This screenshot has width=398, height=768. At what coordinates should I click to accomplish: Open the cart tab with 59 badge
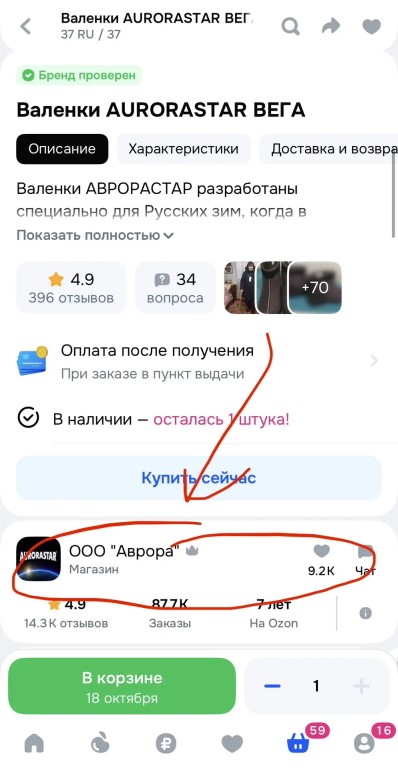click(299, 744)
